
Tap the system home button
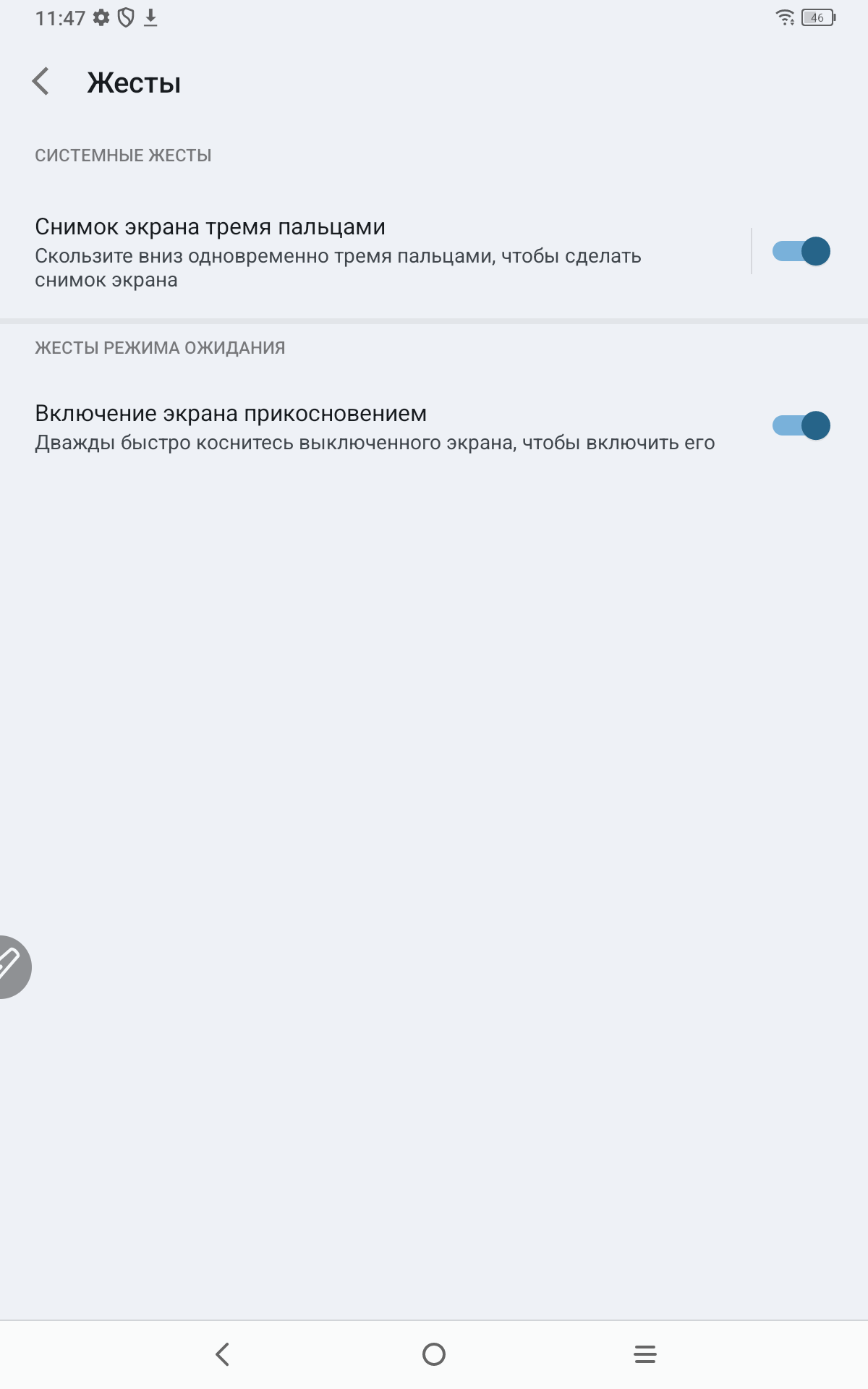434,1354
